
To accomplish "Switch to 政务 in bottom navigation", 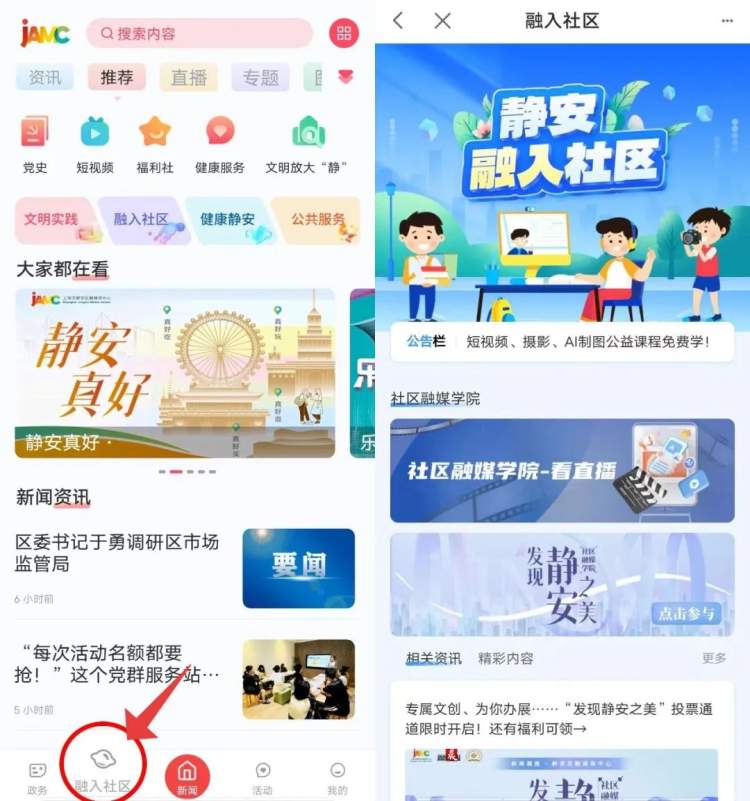I will 37,777.
